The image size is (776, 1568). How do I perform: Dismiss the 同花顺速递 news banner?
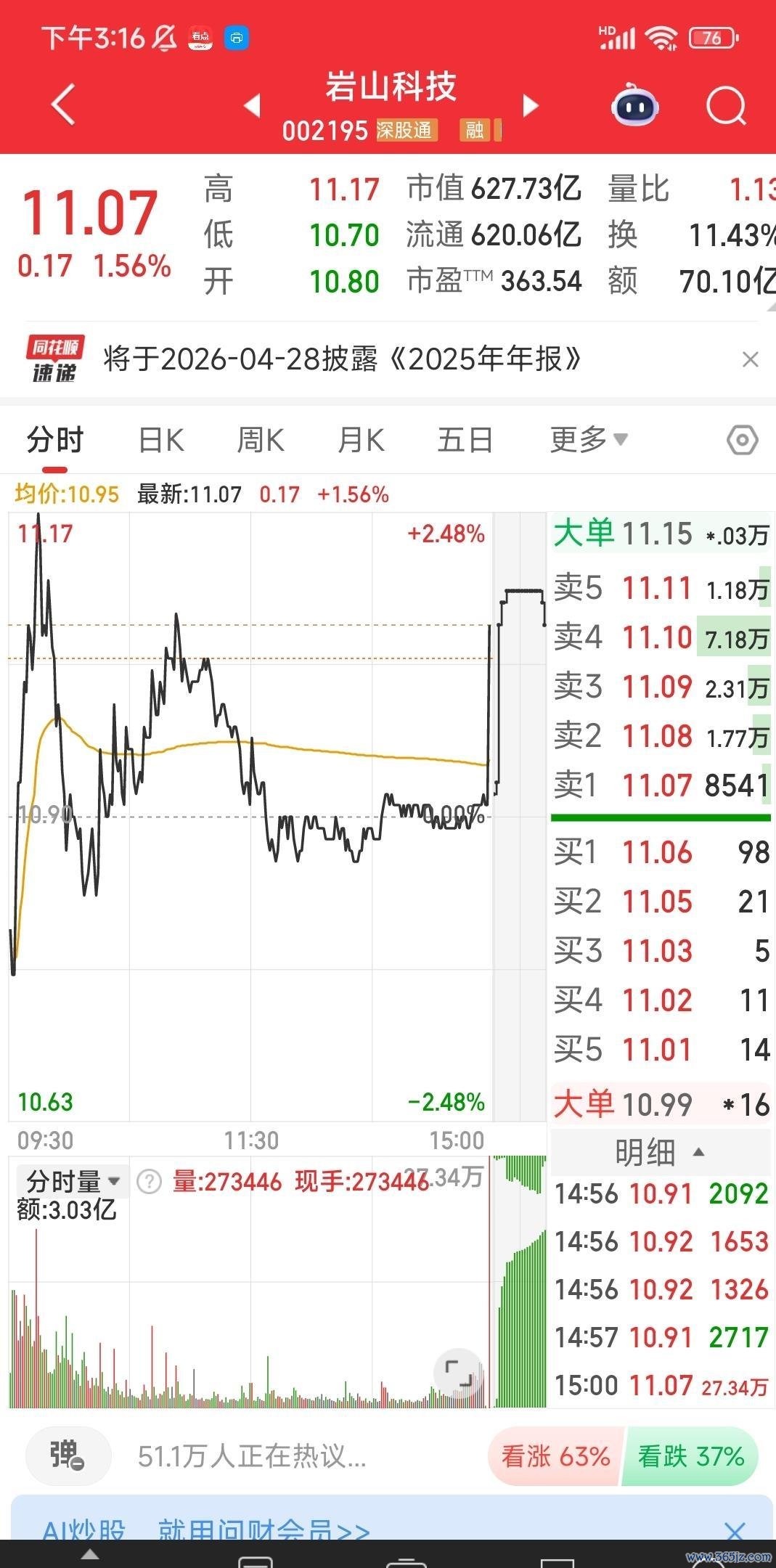click(x=751, y=359)
